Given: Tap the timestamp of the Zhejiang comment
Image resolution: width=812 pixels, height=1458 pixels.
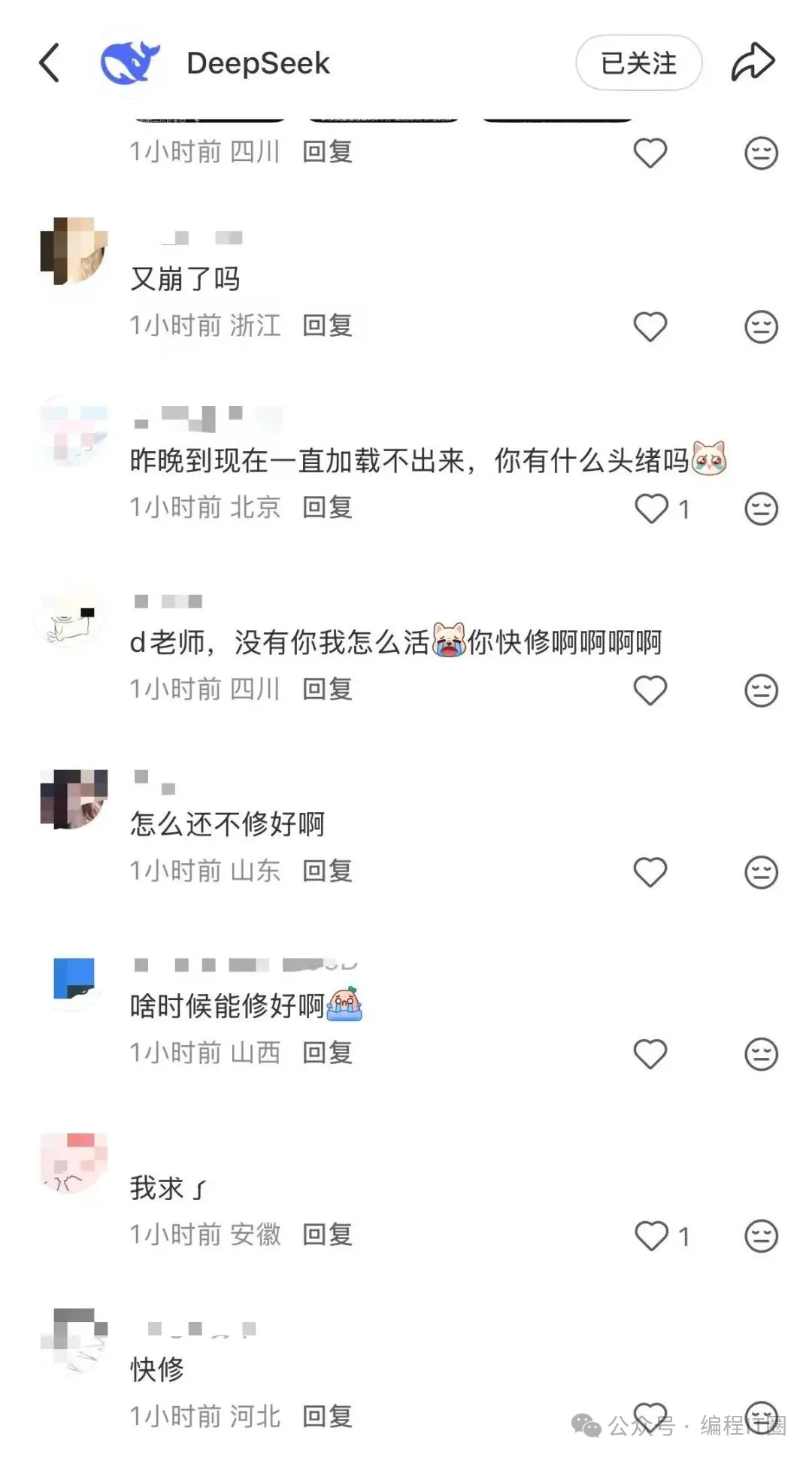Looking at the screenshot, I should coord(174,326).
